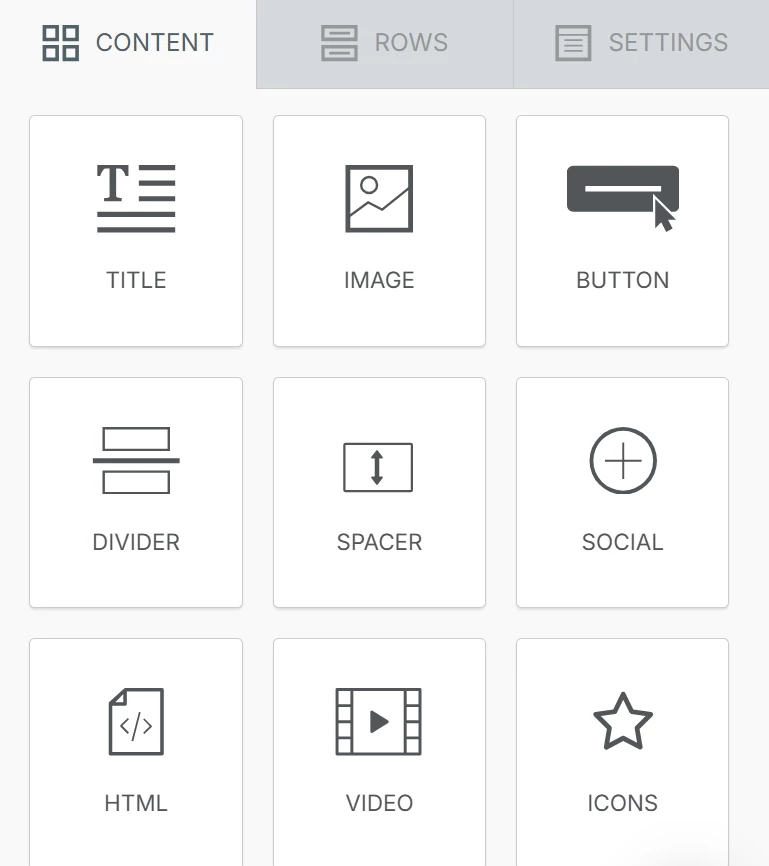The width and height of the screenshot is (769, 866).
Task: Select the Button content block
Action: [x=622, y=231]
